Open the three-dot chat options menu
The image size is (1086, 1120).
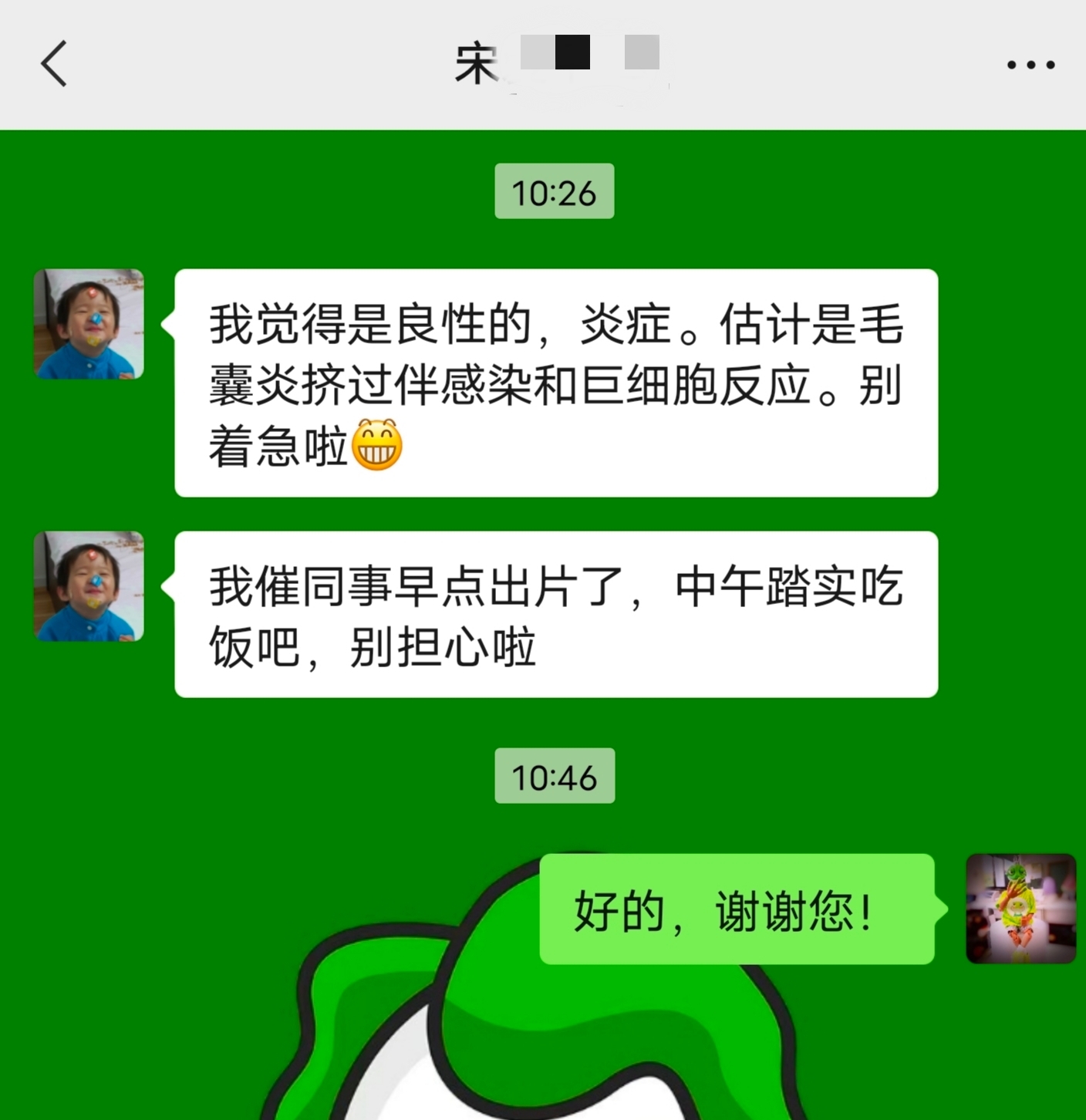pos(1030,65)
